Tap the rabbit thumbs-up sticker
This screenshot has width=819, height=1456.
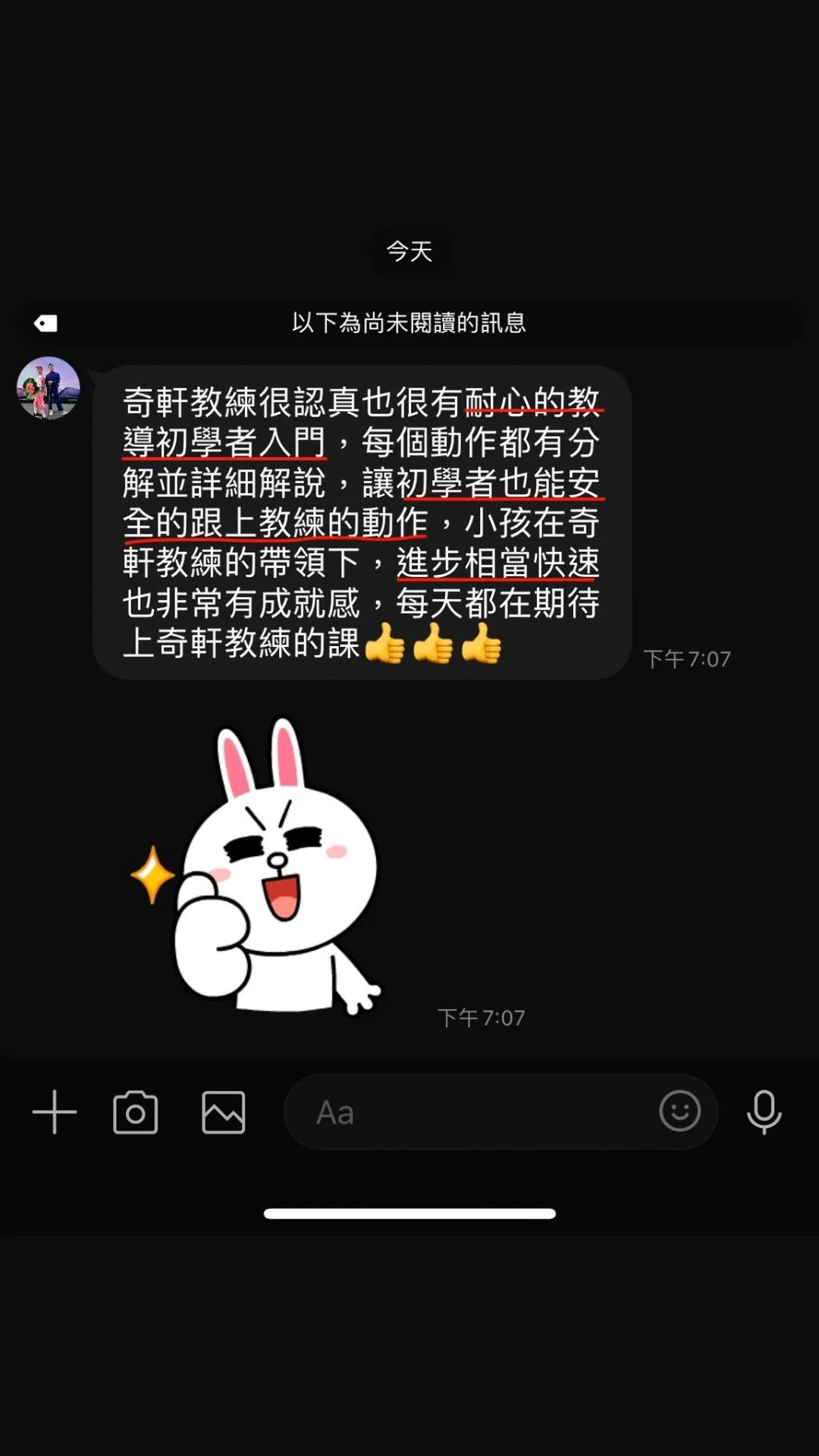coord(256,866)
